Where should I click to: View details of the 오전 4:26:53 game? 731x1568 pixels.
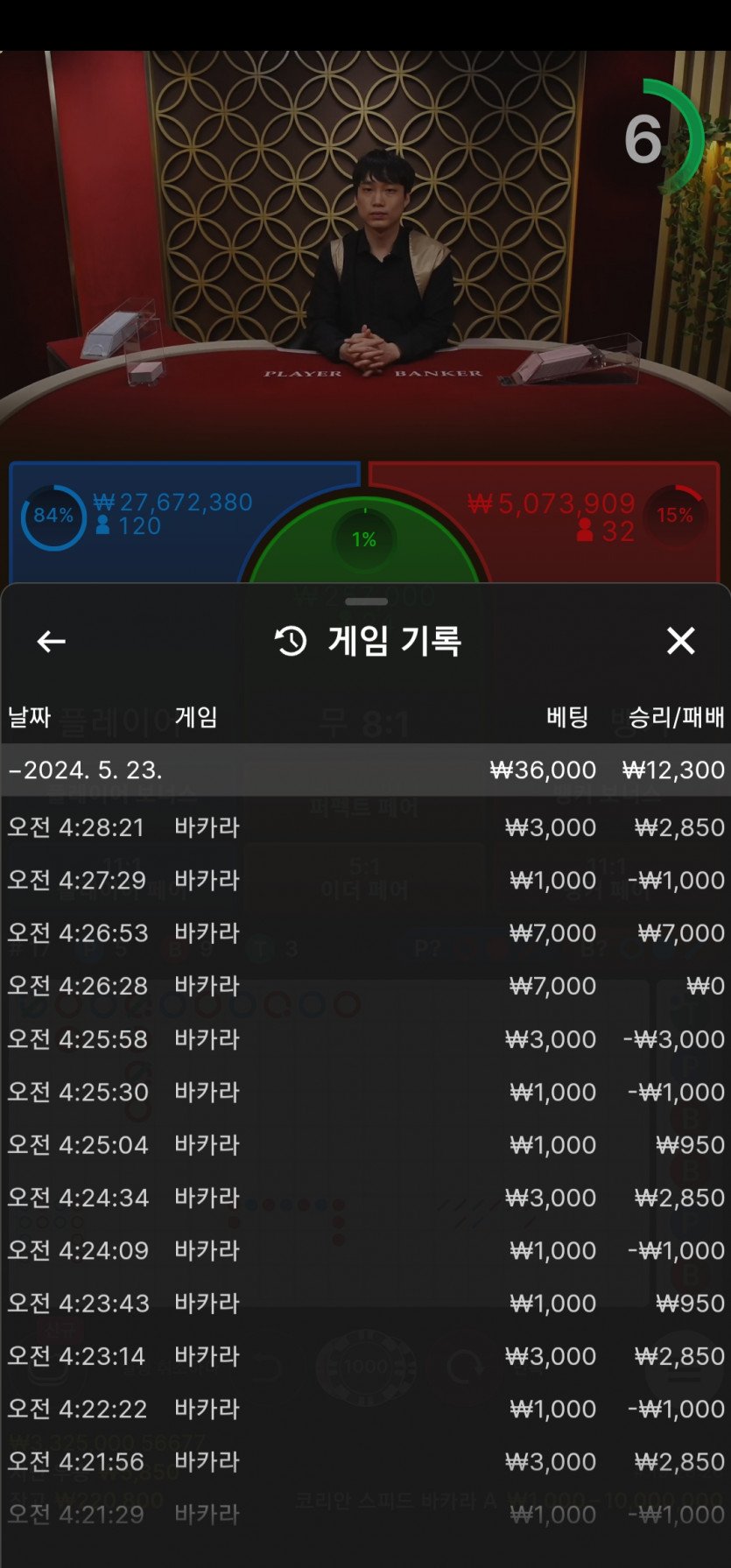(x=365, y=933)
